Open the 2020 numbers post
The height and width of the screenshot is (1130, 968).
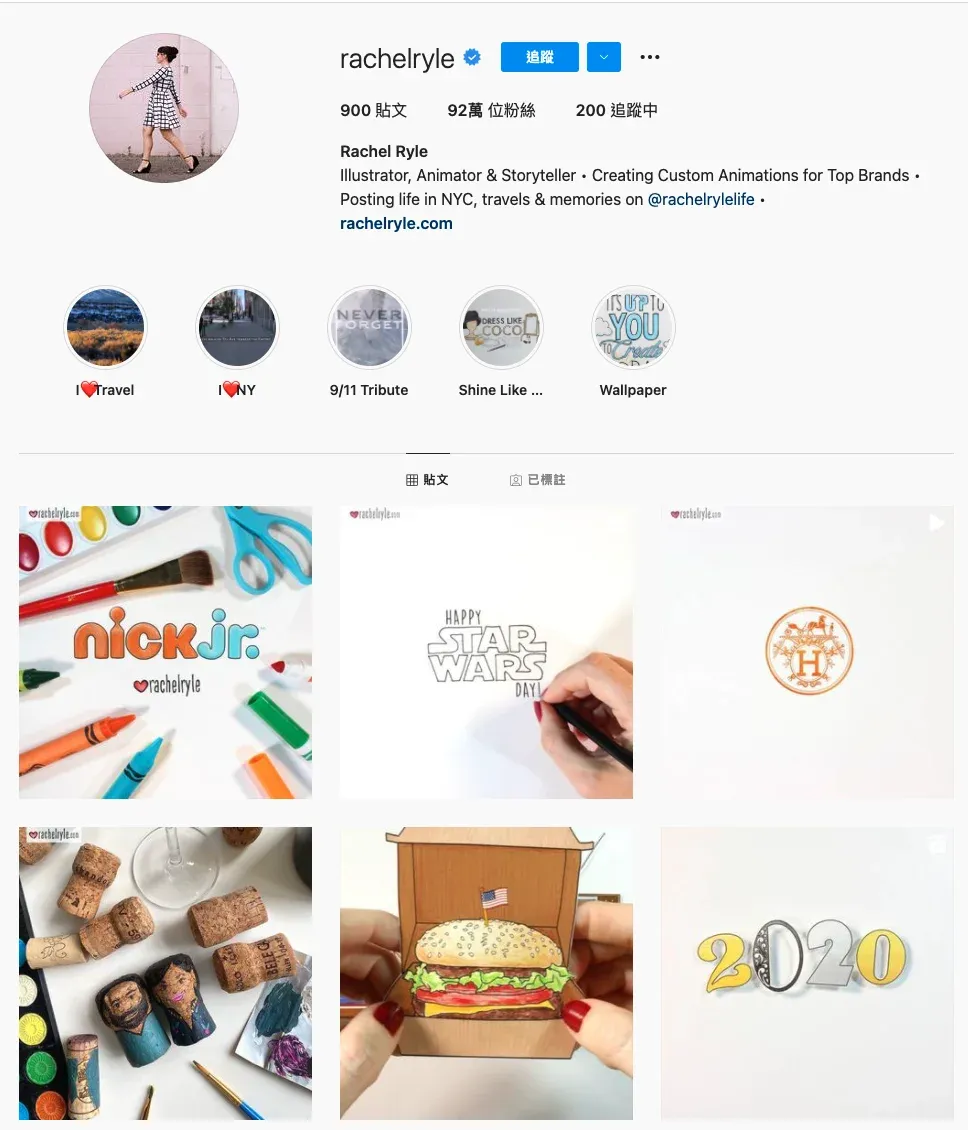[x=807, y=973]
